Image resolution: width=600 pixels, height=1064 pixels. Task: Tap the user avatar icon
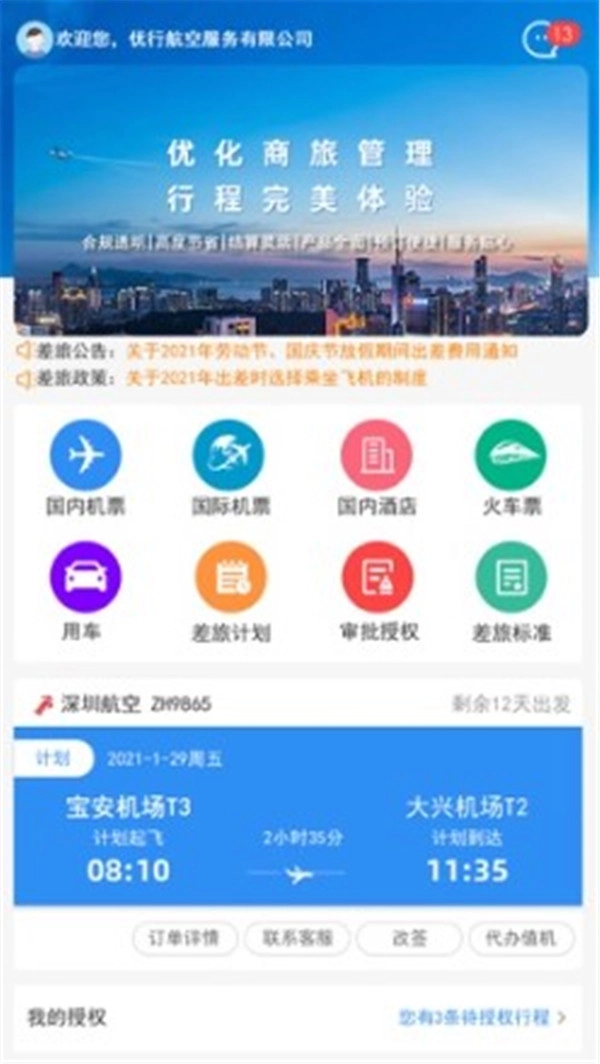coord(34,40)
